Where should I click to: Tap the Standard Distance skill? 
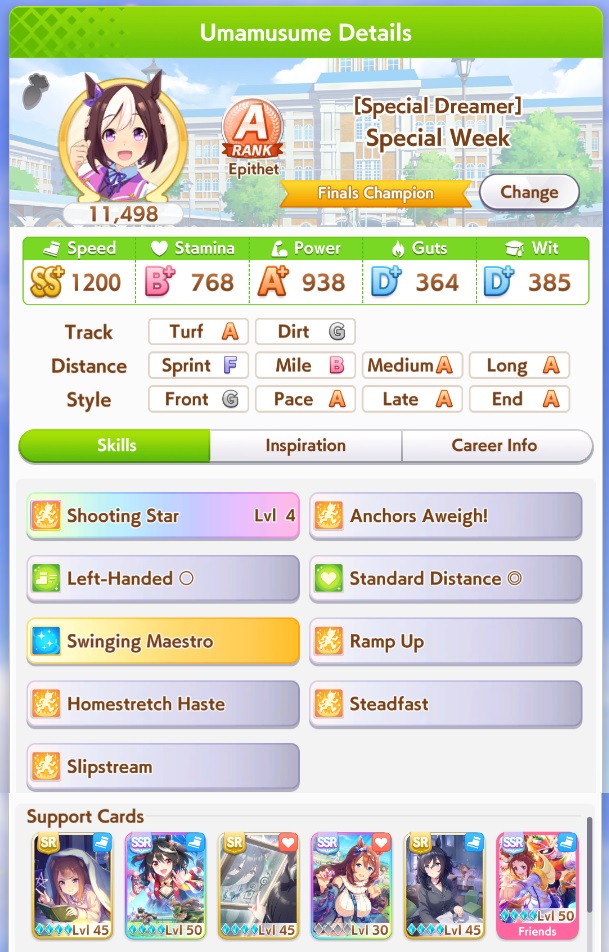click(445, 579)
